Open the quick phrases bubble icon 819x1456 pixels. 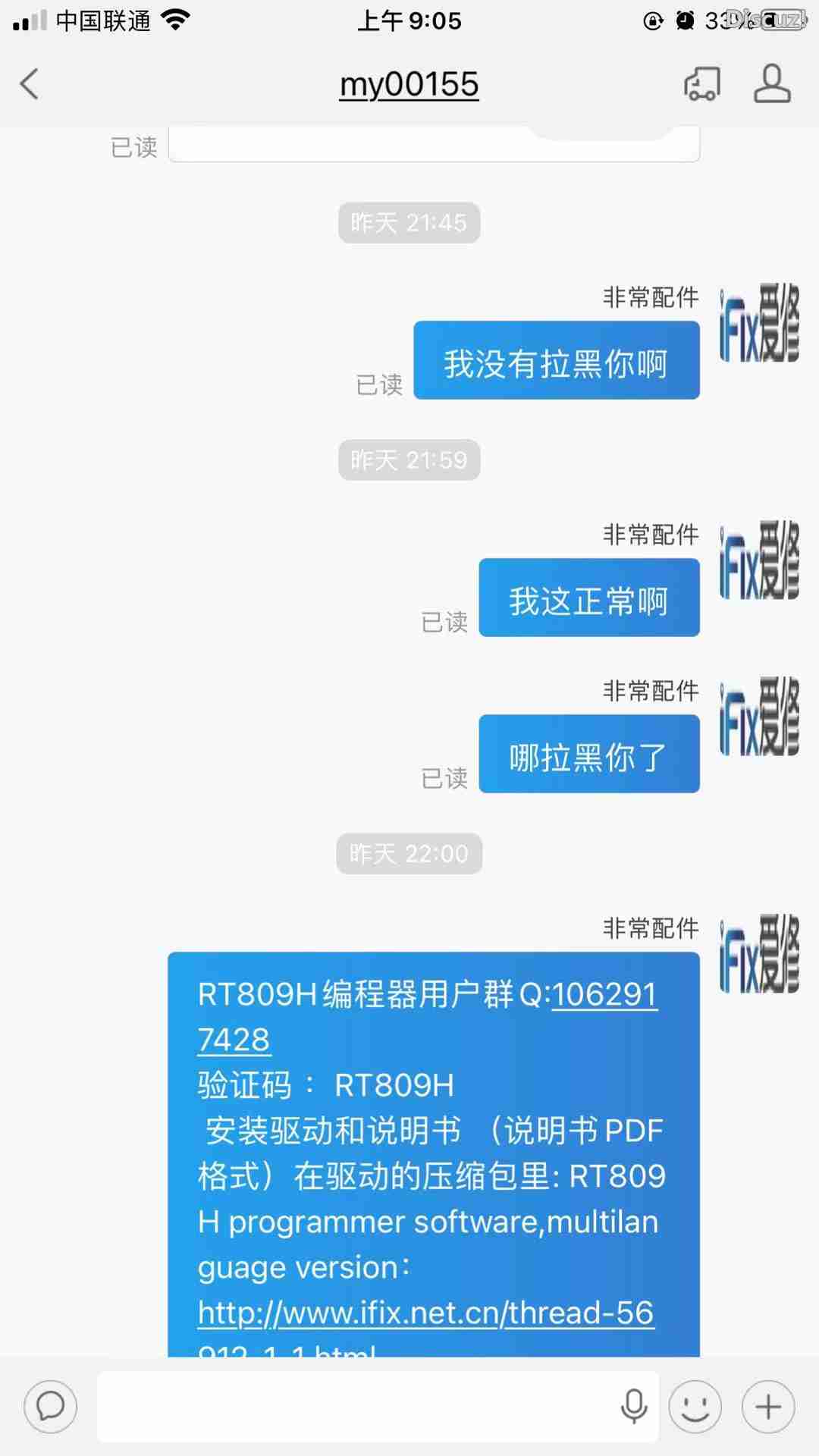[51, 1407]
